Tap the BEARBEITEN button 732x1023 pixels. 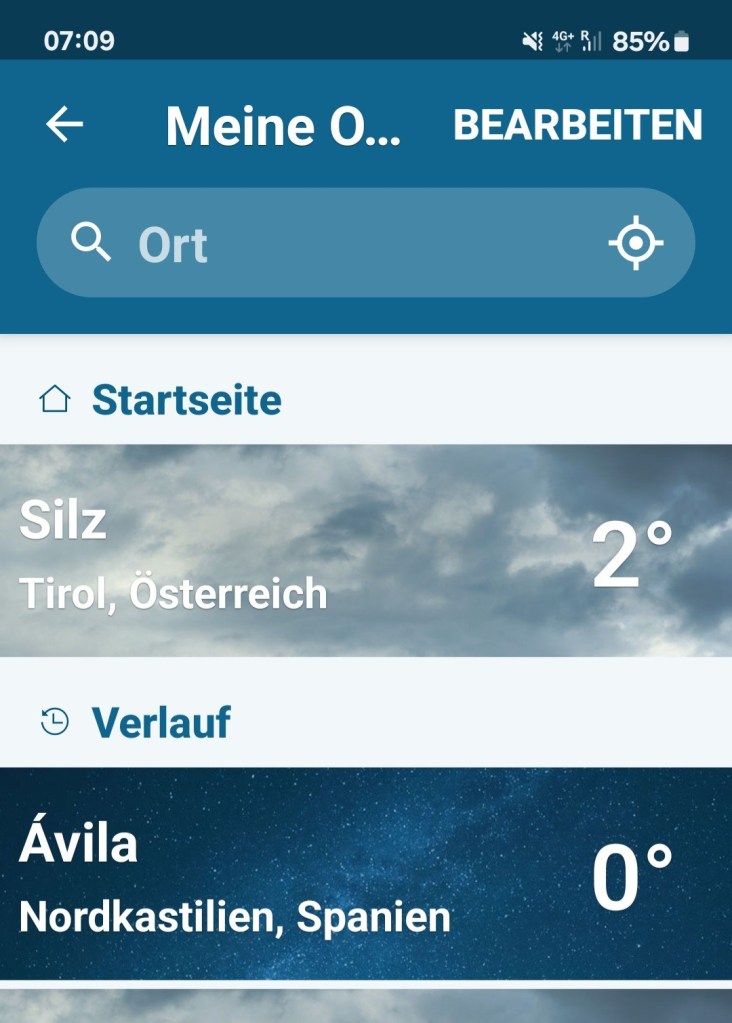578,125
